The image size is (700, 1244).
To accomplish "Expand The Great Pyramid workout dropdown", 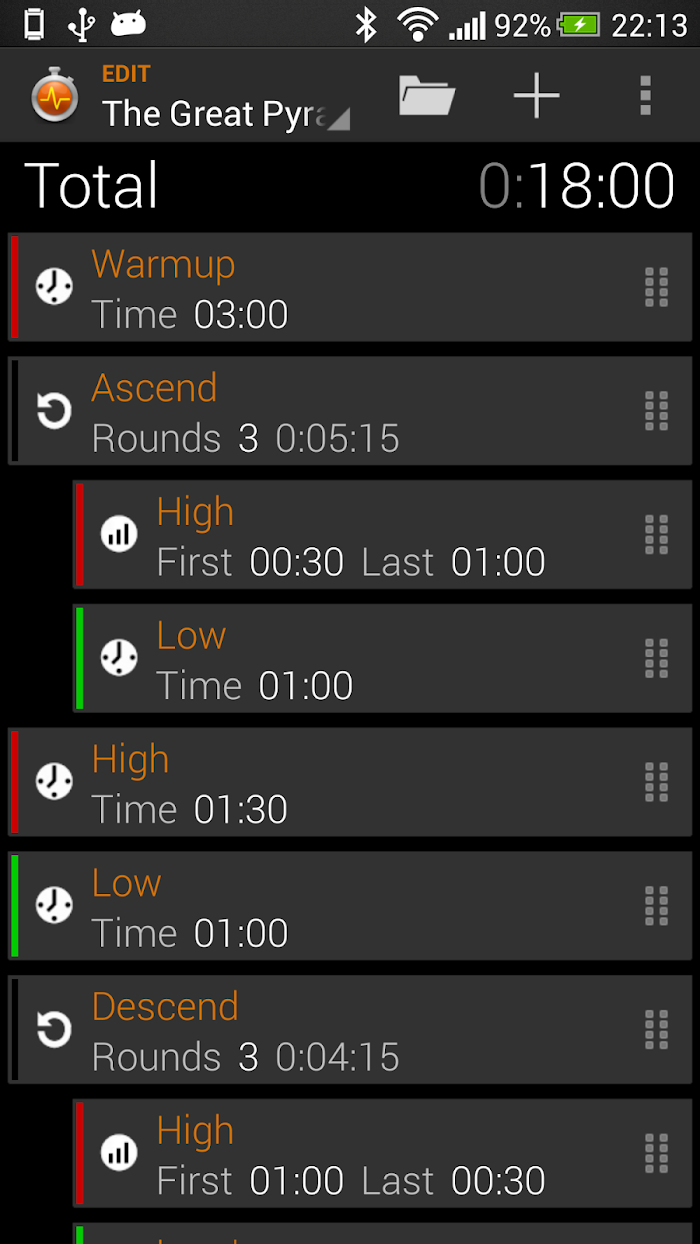I will pyautogui.click(x=226, y=113).
